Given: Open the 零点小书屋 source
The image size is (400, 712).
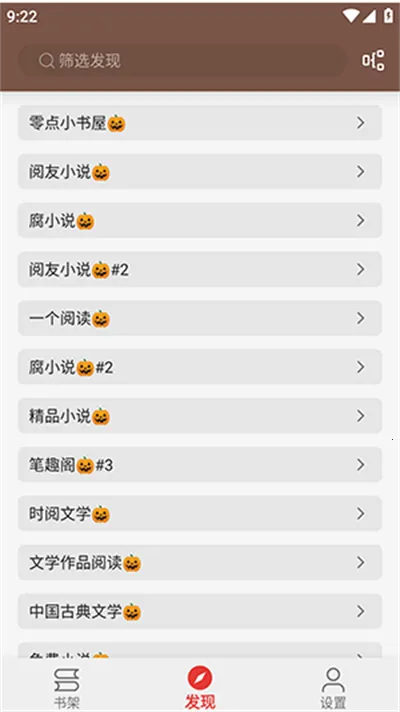Looking at the screenshot, I should click(200, 123).
